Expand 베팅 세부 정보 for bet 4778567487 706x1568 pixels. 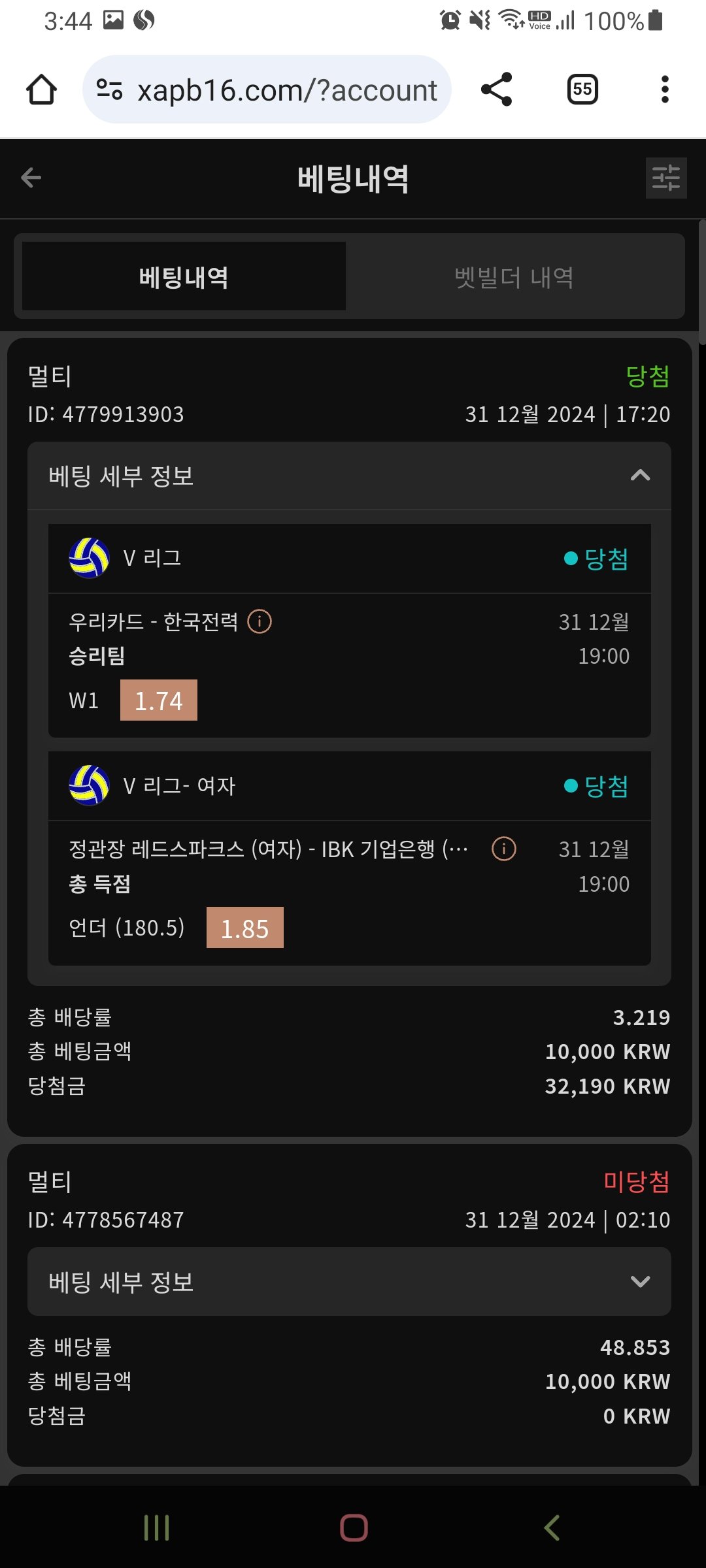coord(639,1282)
